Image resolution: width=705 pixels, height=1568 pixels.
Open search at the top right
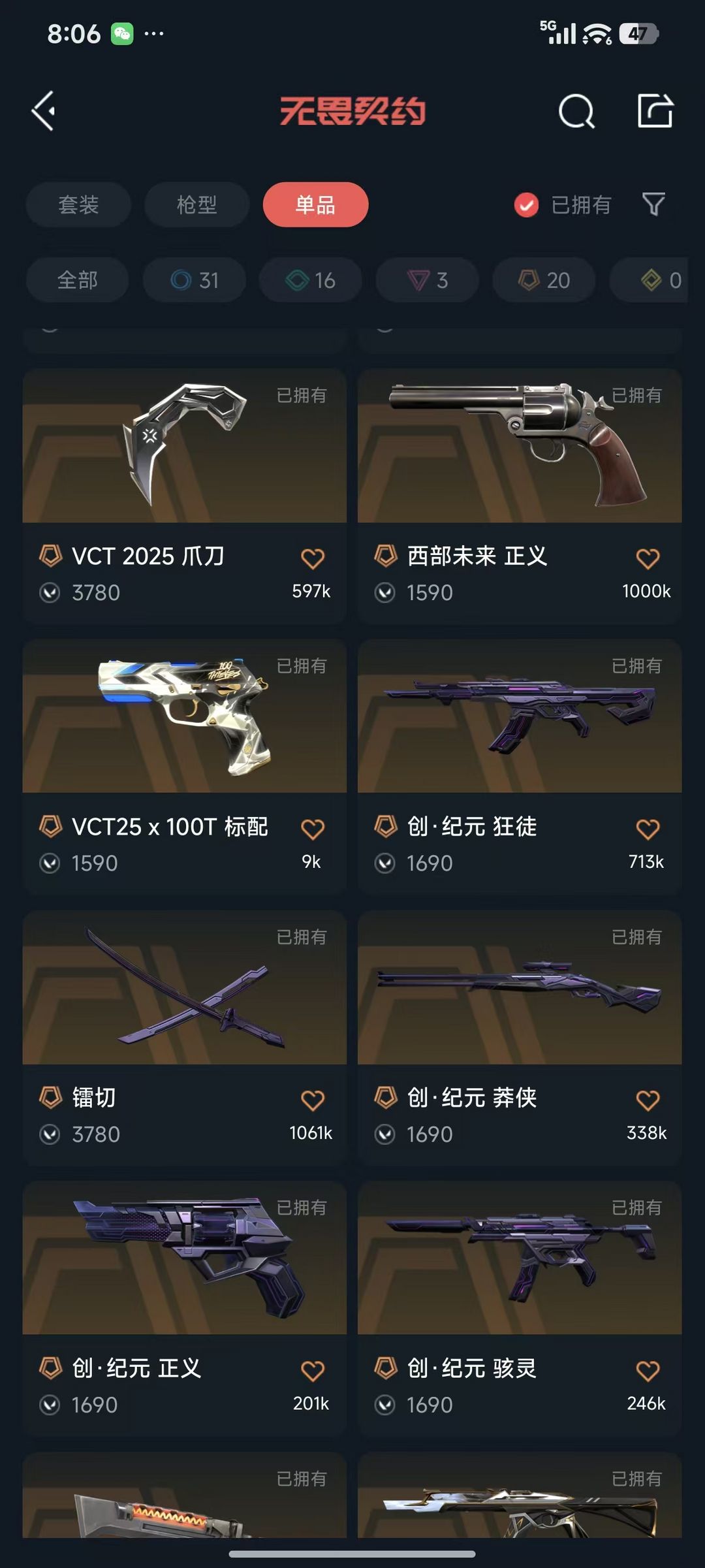(576, 111)
